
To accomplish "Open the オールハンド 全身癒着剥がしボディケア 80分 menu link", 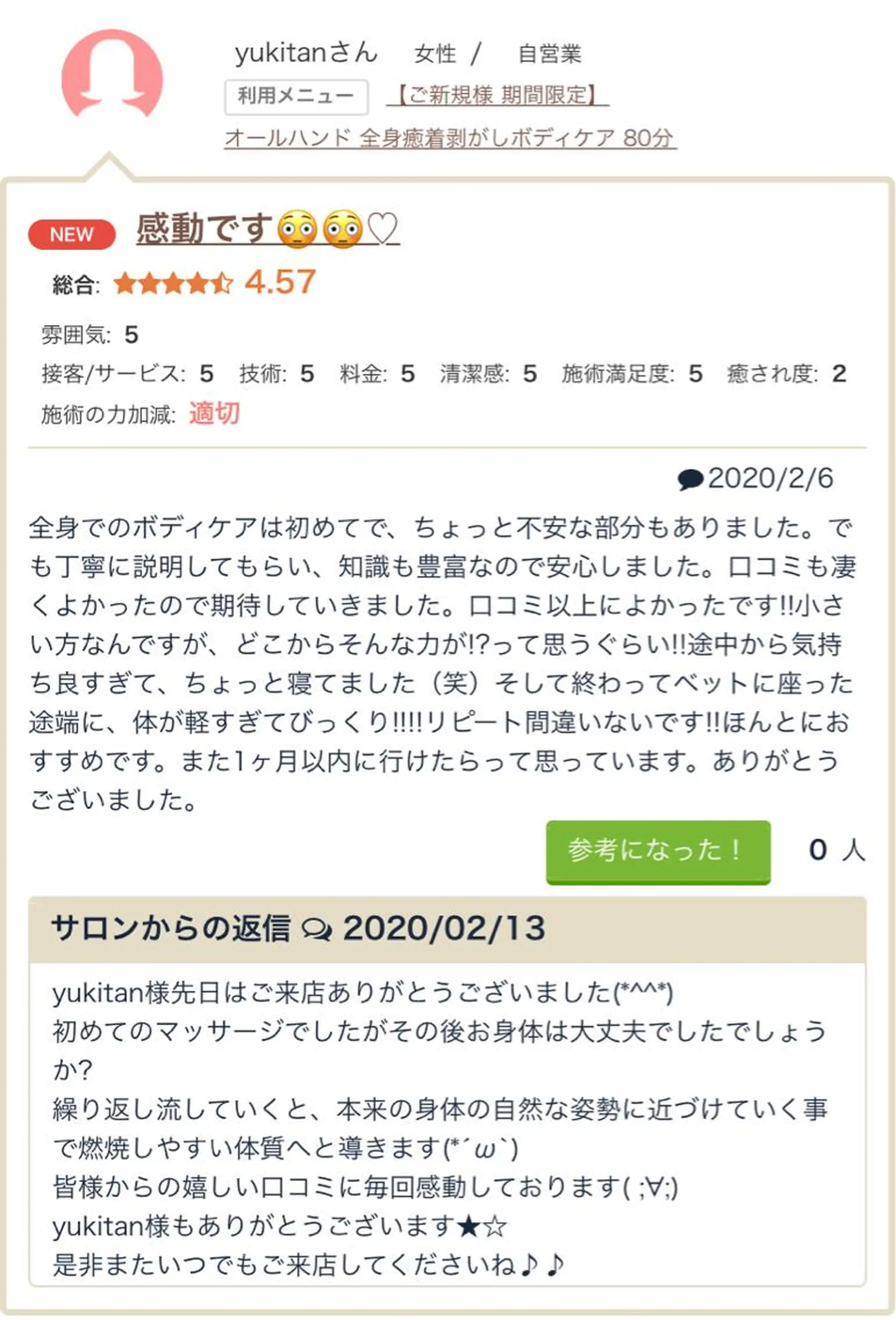I will pos(452,136).
